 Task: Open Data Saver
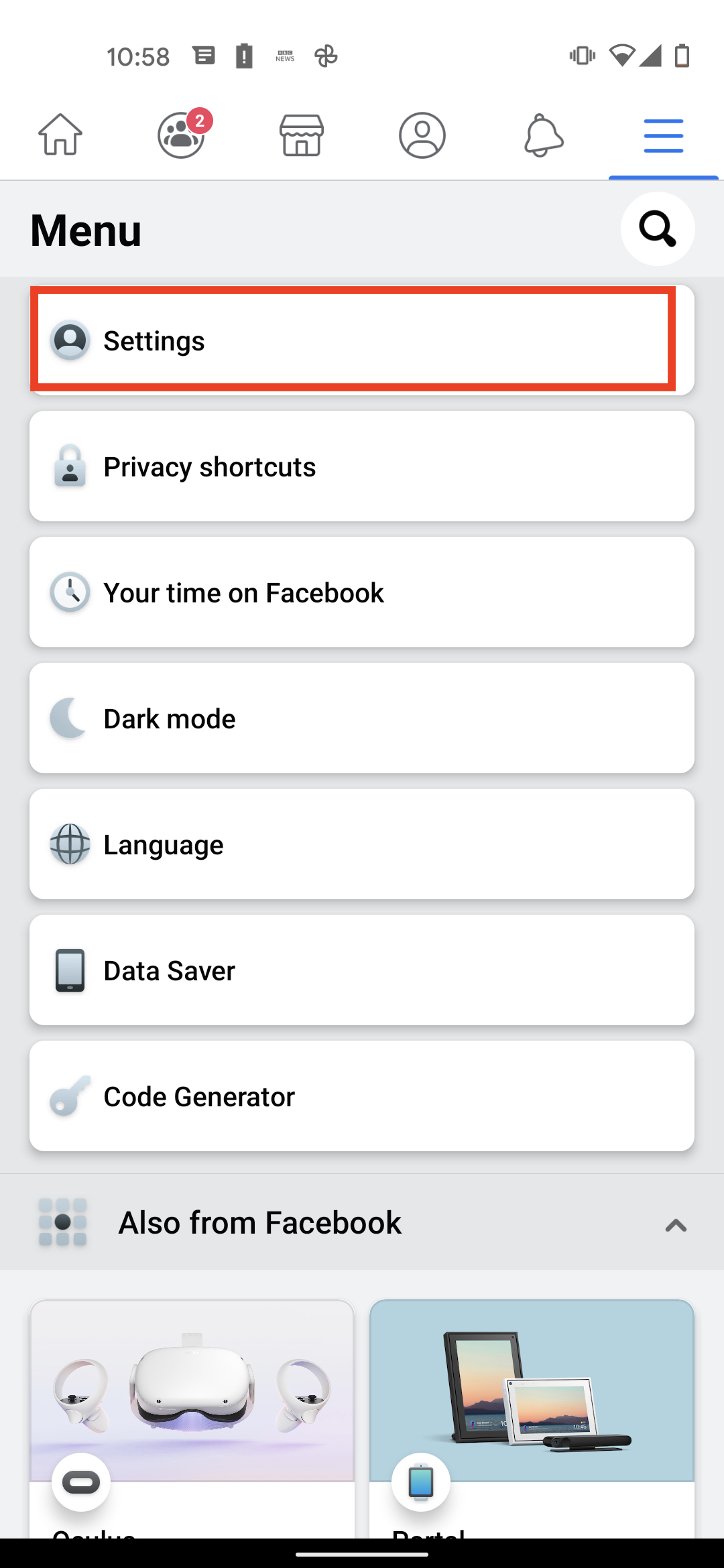(x=362, y=970)
